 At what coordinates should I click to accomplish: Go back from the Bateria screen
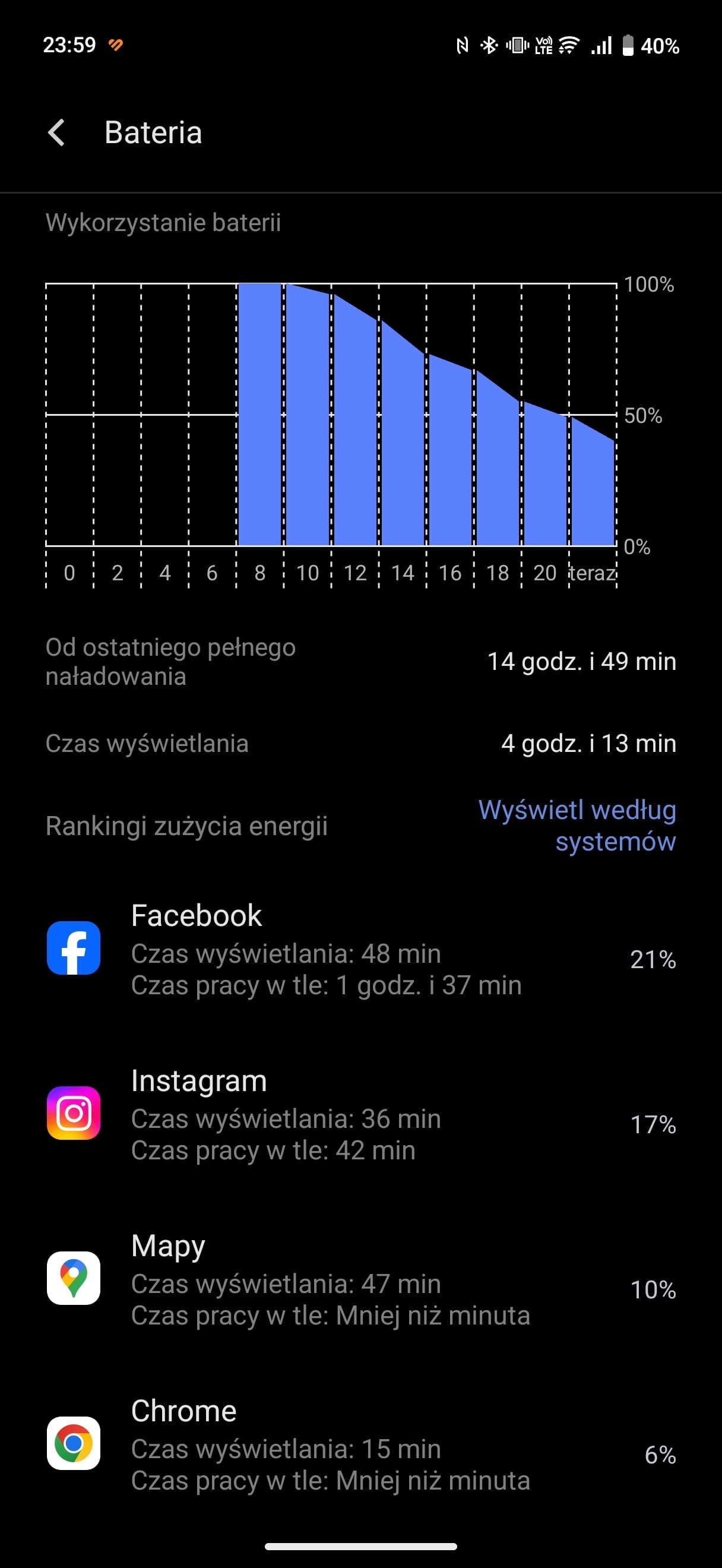click(x=56, y=132)
